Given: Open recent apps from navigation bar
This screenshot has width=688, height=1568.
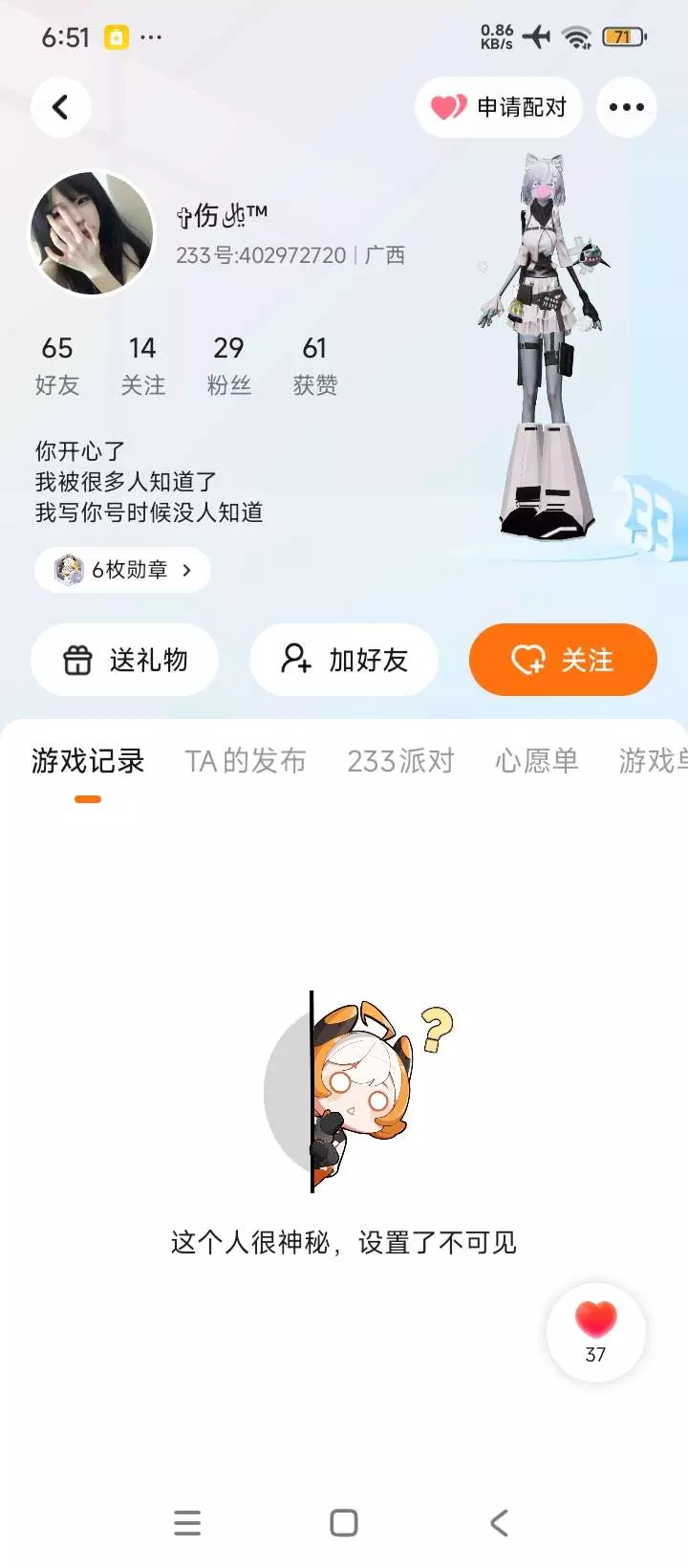Looking at the screenshot, I should 187,1523.
